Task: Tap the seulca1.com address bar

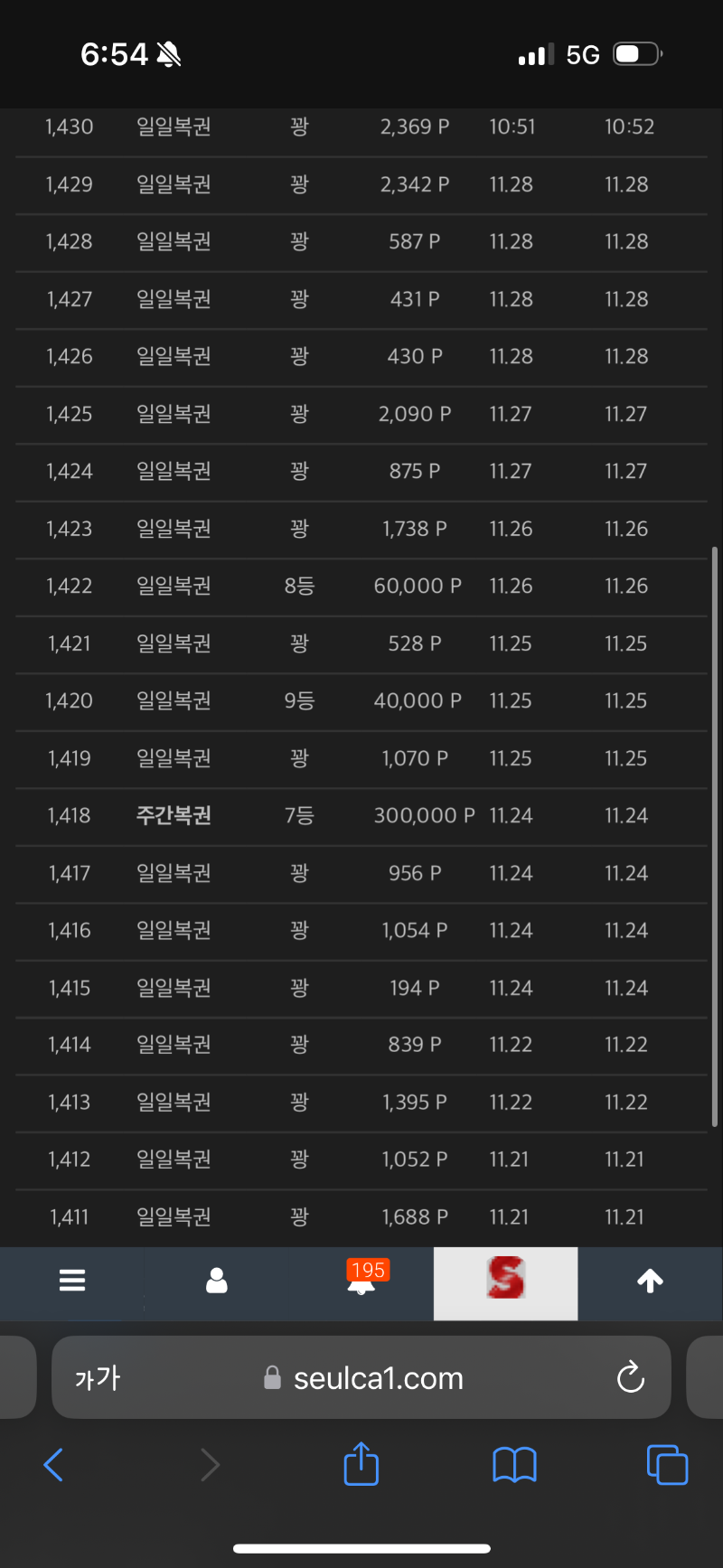Action: click(x=377, y=1377)
